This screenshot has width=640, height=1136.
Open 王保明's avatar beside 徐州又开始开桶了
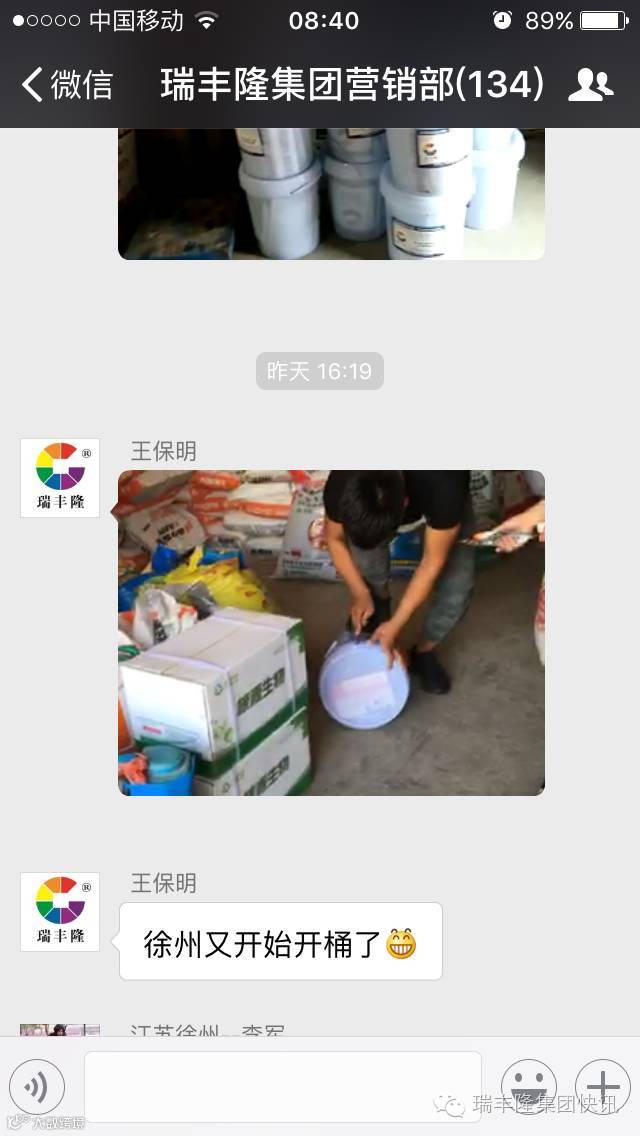tap(60, 911)
